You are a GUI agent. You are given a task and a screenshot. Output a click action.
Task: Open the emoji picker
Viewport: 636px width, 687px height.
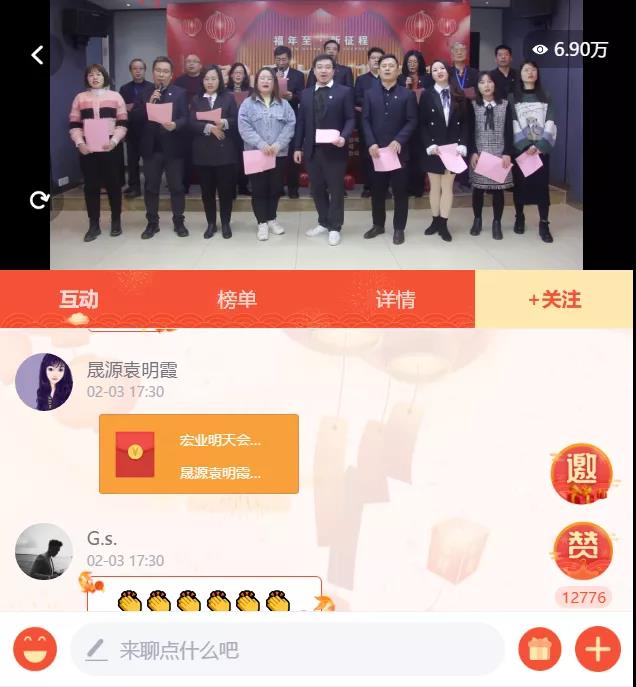click(35, 650)
